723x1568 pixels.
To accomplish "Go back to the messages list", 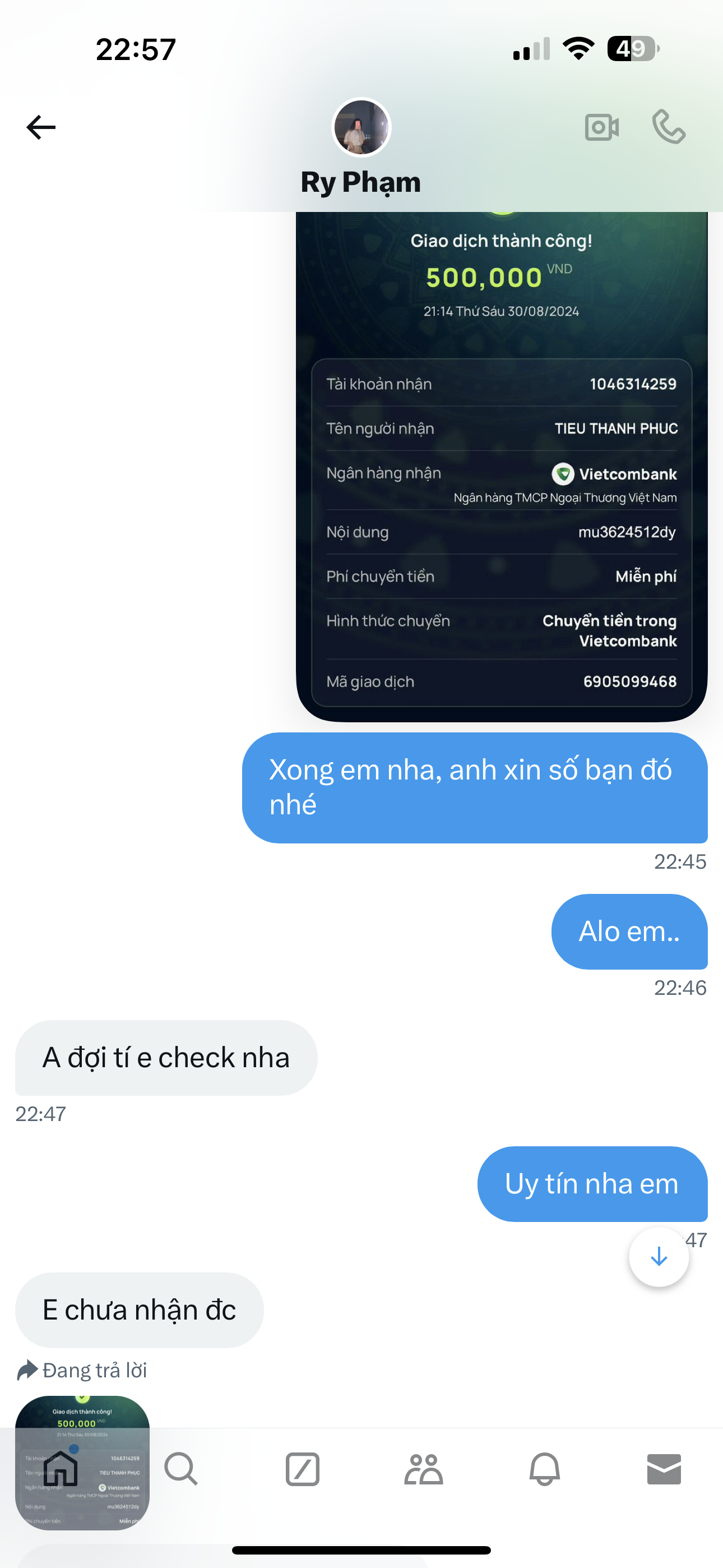I will click(41, 127).
